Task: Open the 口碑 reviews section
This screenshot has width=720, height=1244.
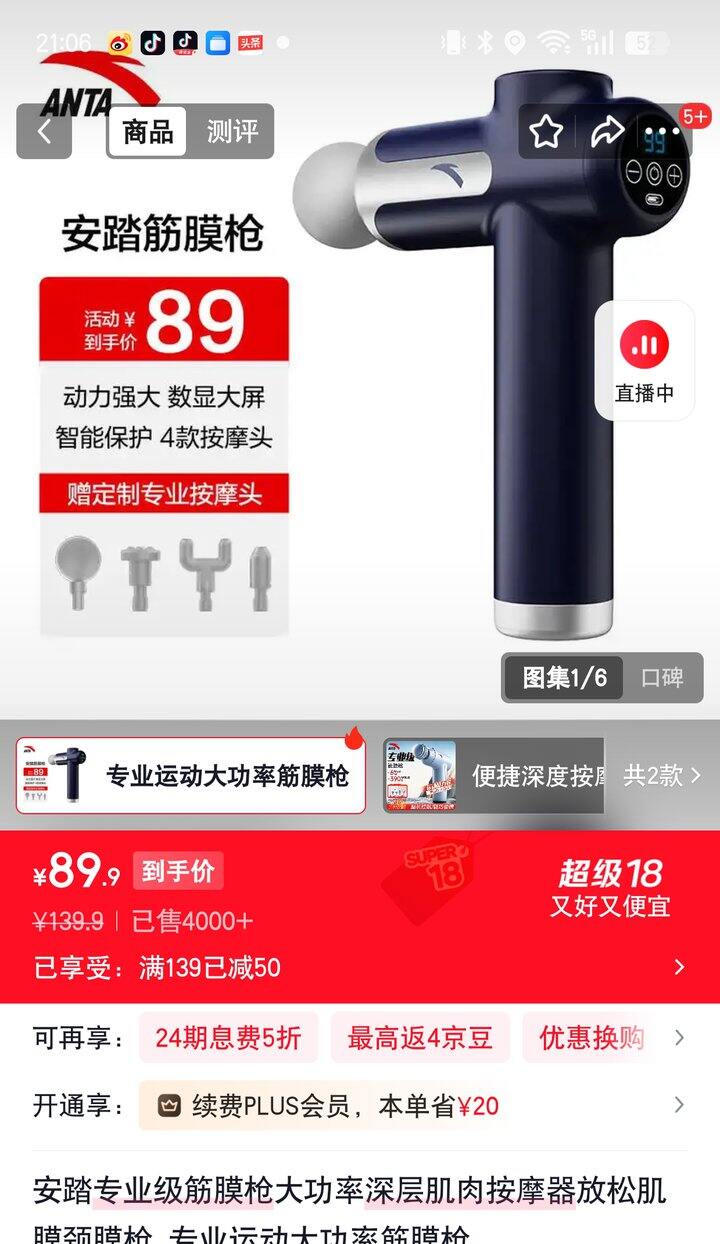Action: [x=665, y=677]
